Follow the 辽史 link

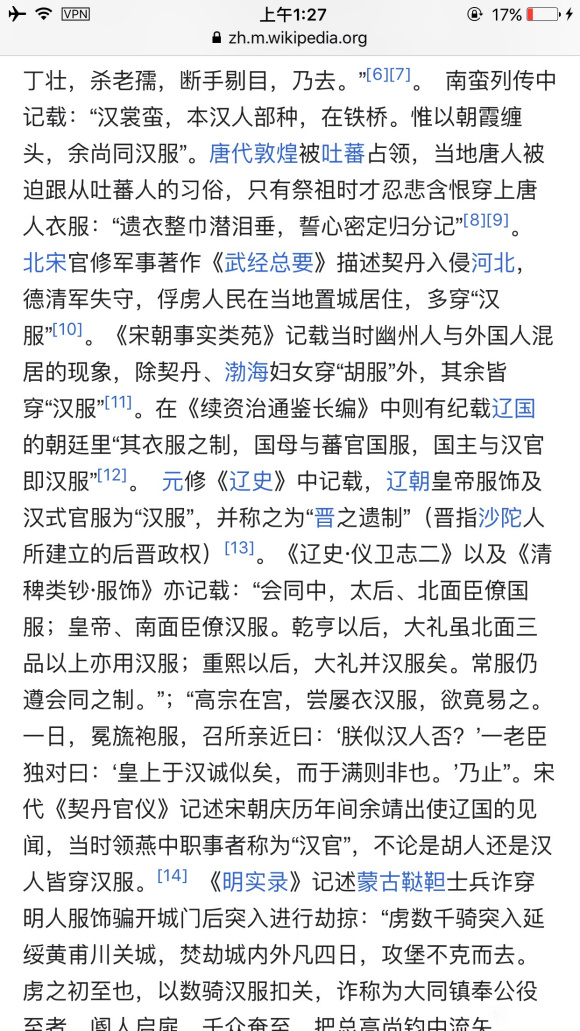(x=251, y=481)
